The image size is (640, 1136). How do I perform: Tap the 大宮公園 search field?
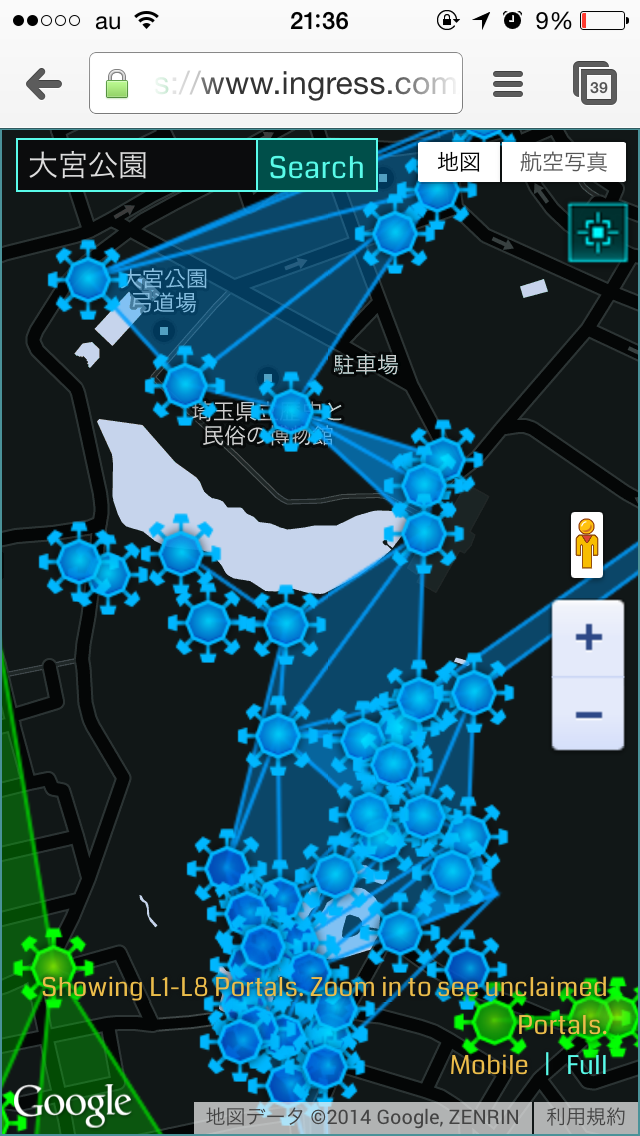coord(137,165)
